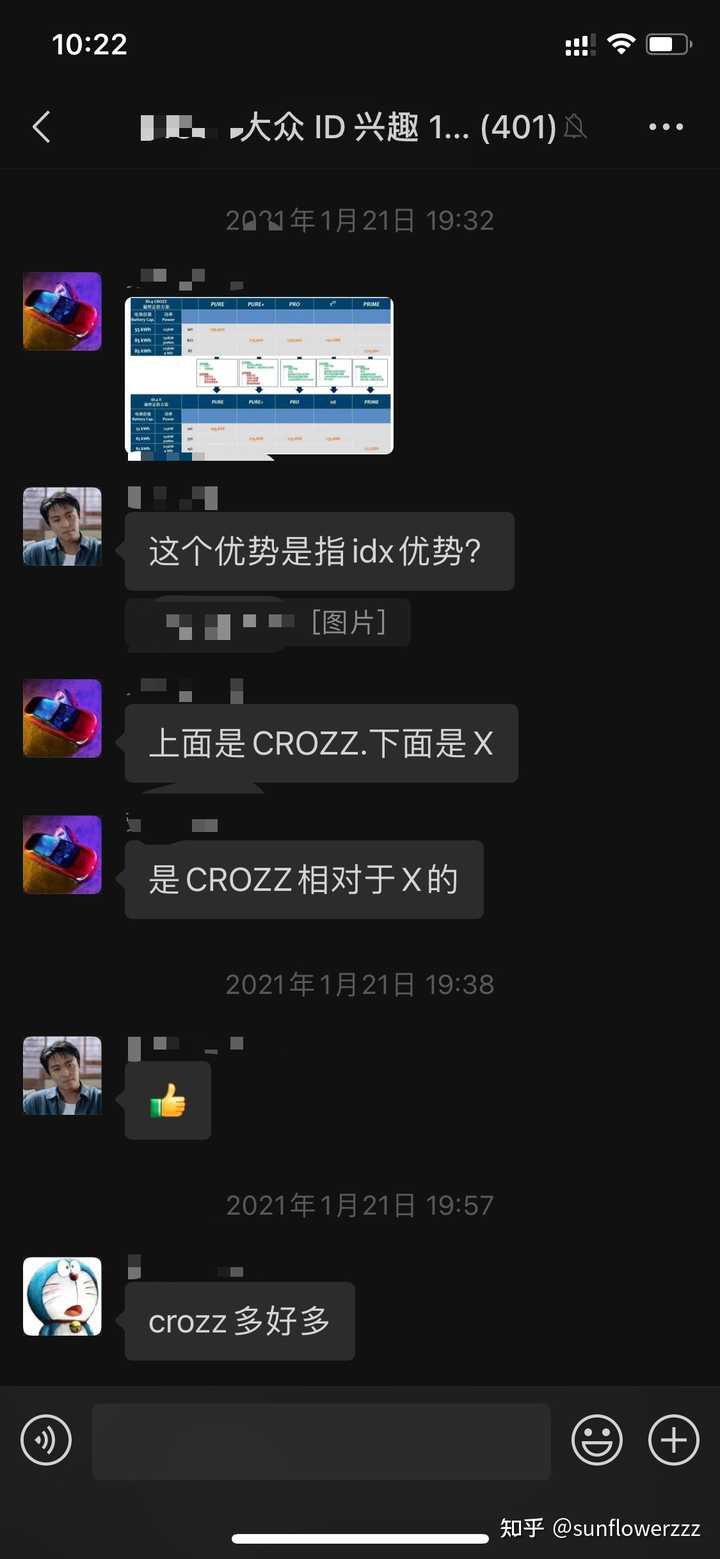Tap the Doraemon avatar

[62, 1296]
